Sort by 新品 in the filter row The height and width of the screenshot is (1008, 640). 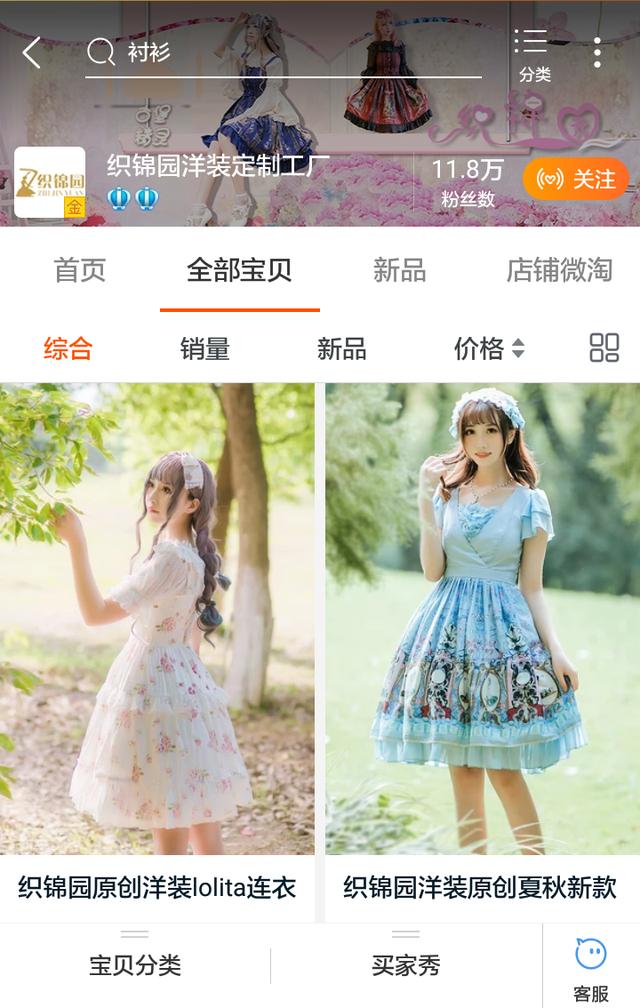click(x=341, y=348)
